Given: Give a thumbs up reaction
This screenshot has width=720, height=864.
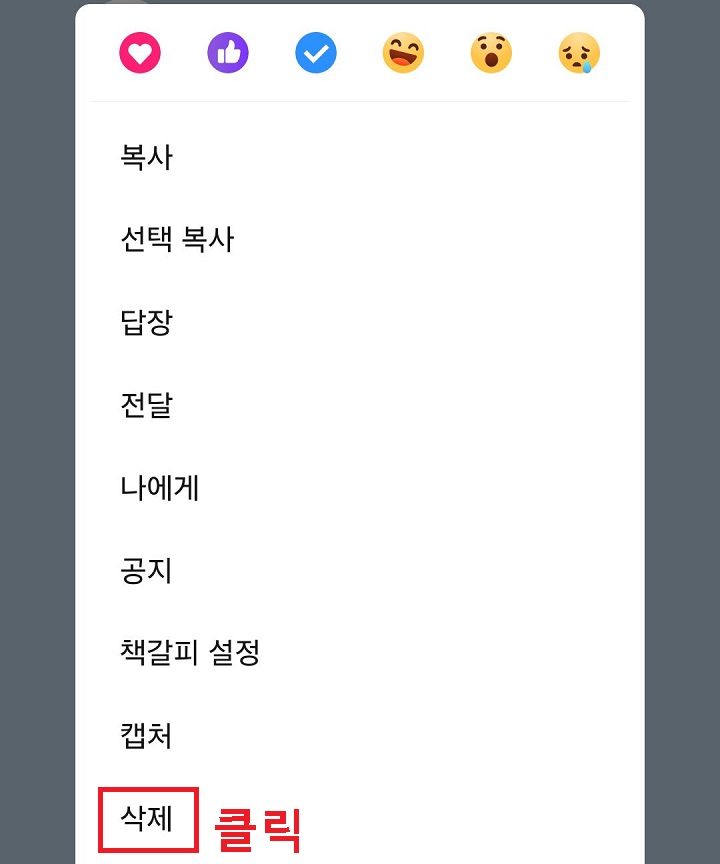Looking at the screenshot, I should (228, 53).
